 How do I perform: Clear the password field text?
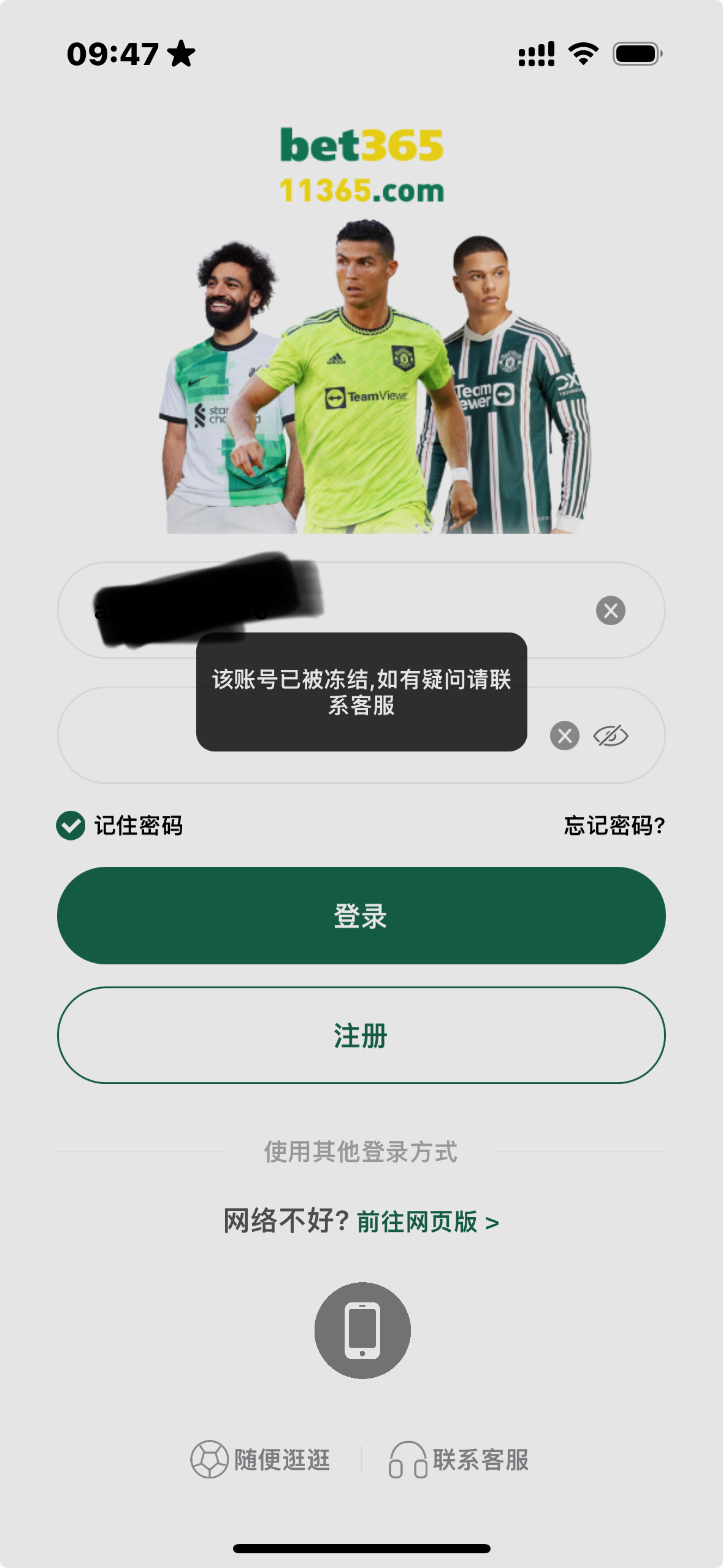coord(565,736)
